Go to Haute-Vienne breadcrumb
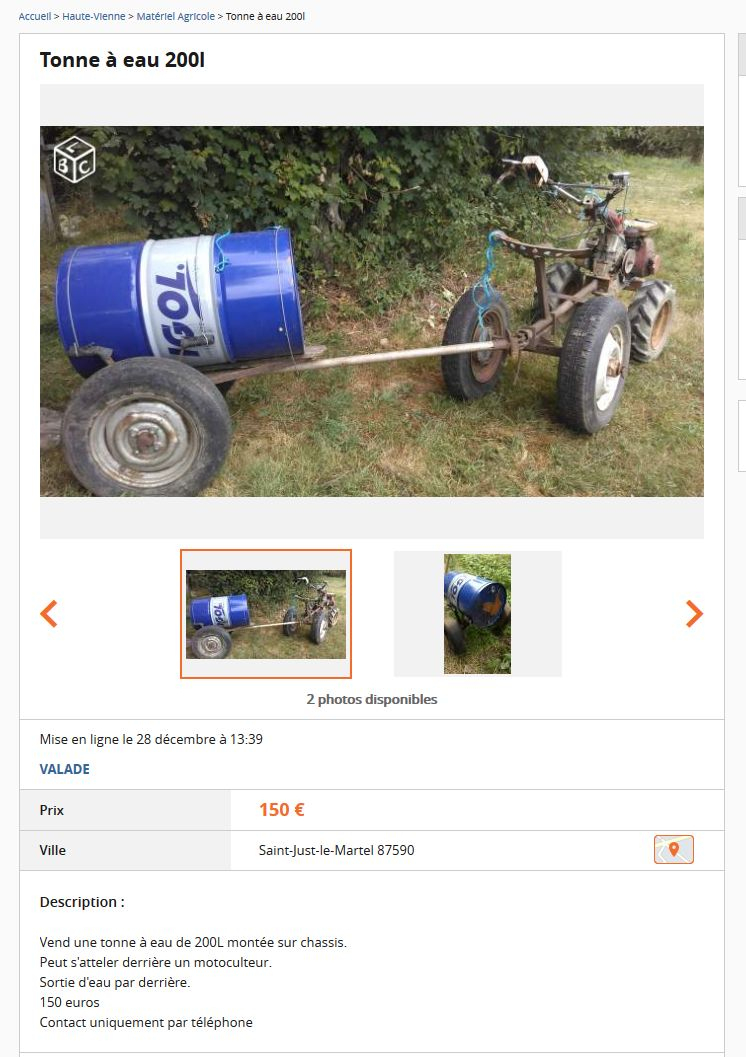This screenshot has width=746, height=1057. coord(94,16)
